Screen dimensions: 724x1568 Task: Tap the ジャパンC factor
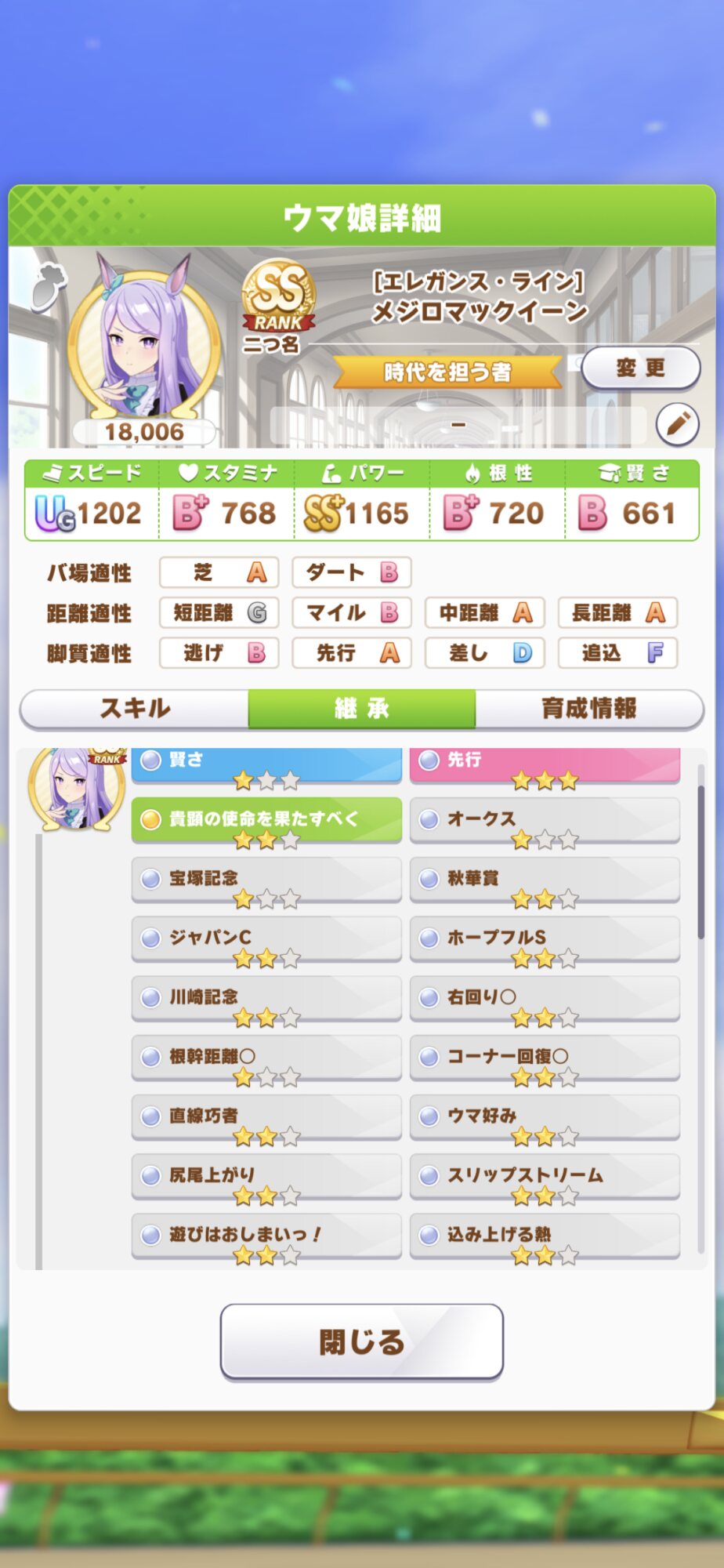pos(266,938)
